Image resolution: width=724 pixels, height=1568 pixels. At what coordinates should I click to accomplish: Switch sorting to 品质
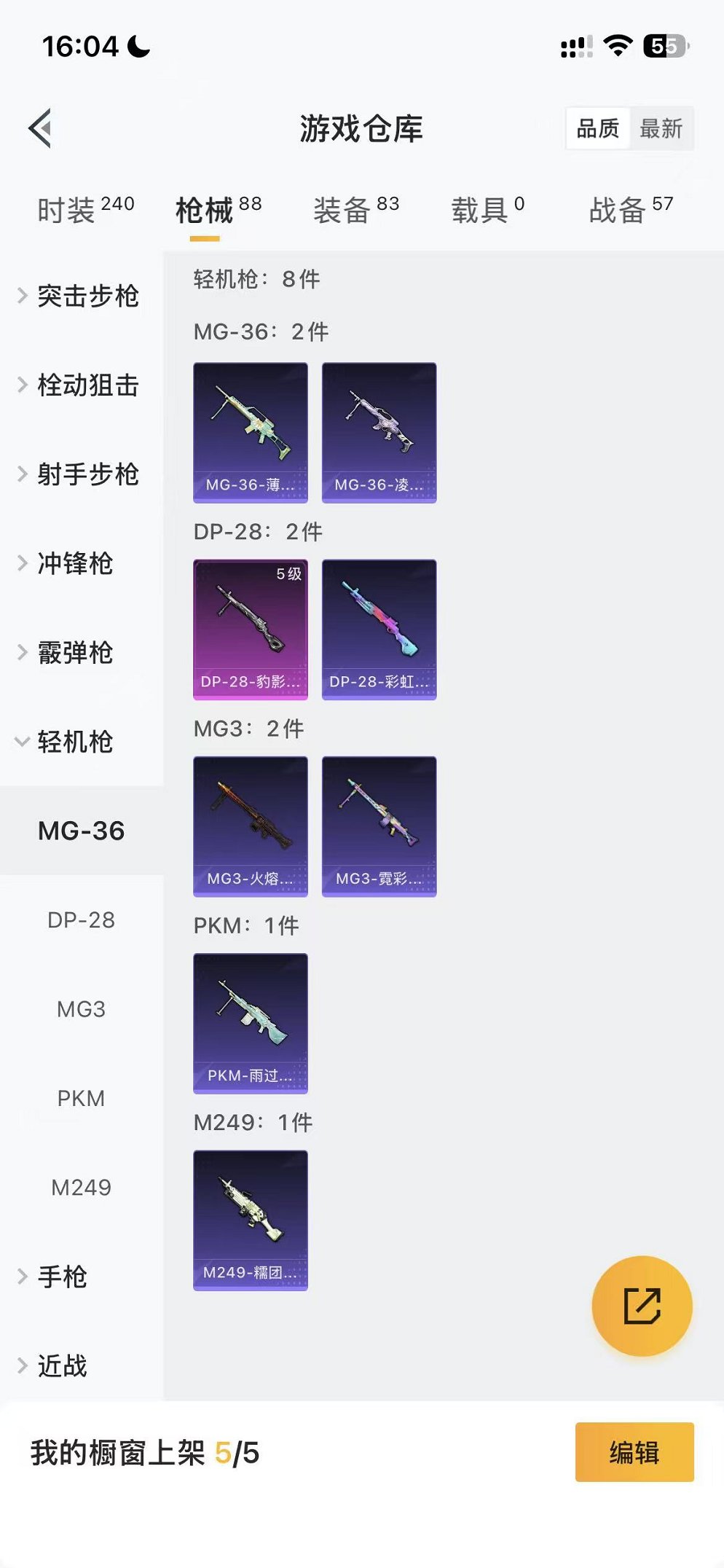click(x=597, y=128)
